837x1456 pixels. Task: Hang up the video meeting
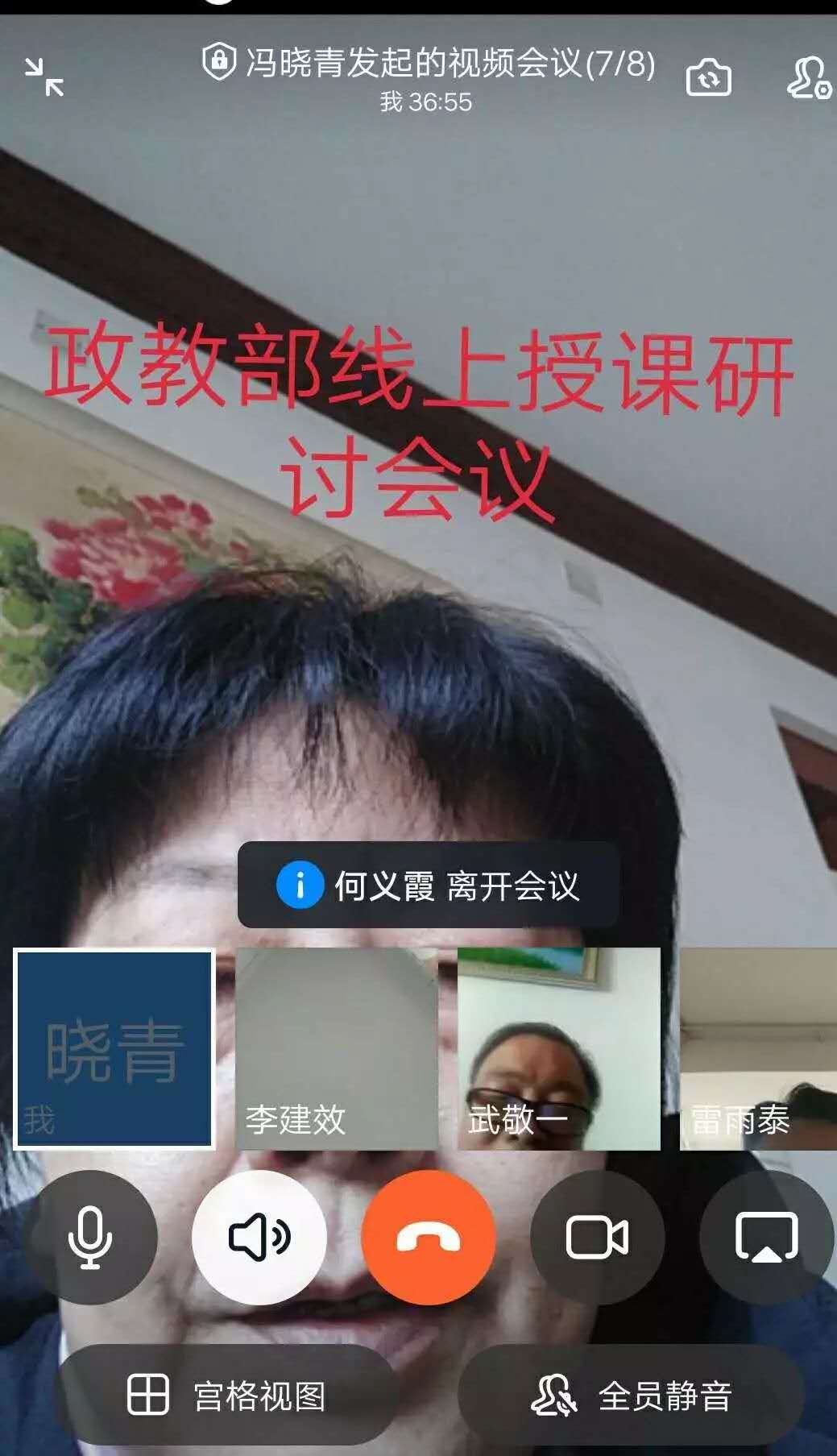click(x=429, y=1237)
